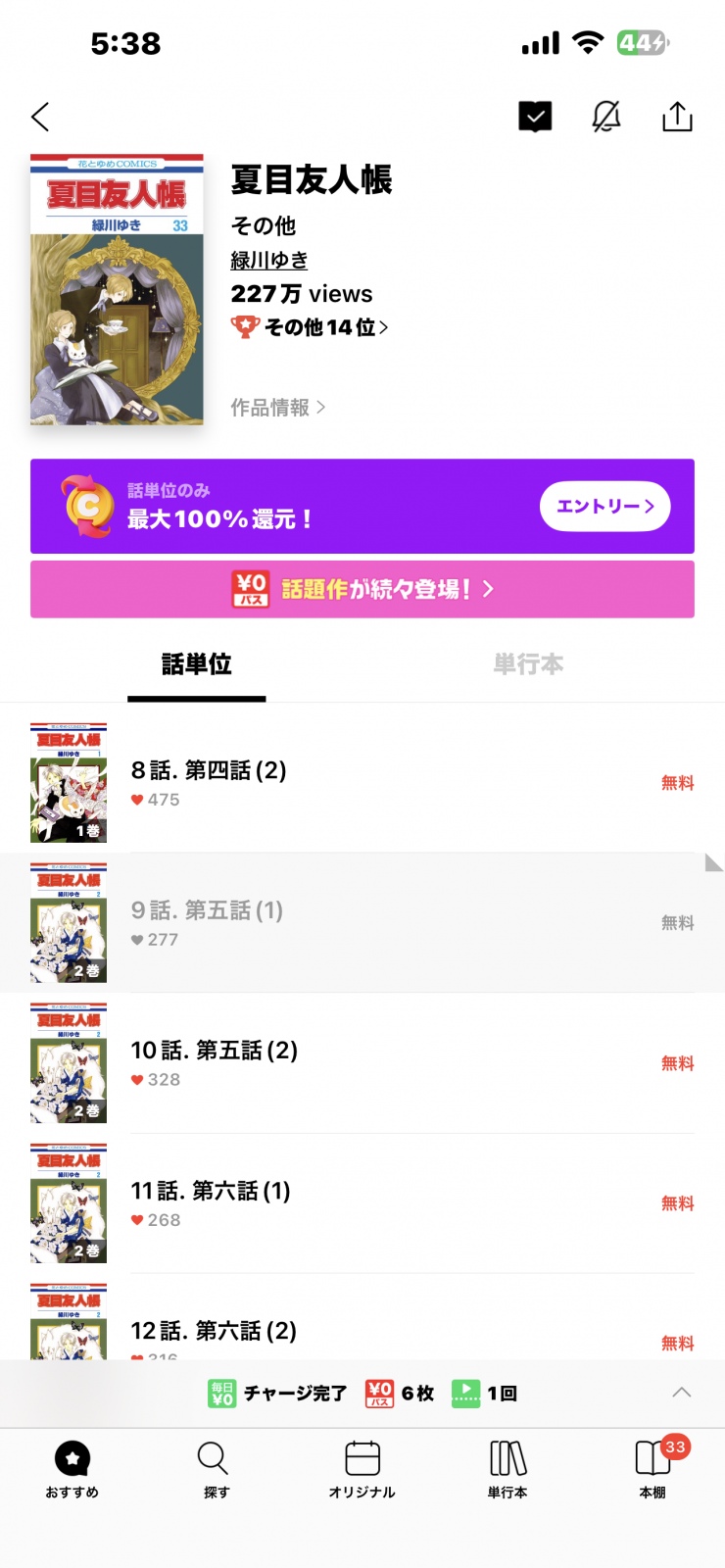Switch to the オリジナル tab
The height and width of the screenshot is (1568, 725).
point(362,1469)
